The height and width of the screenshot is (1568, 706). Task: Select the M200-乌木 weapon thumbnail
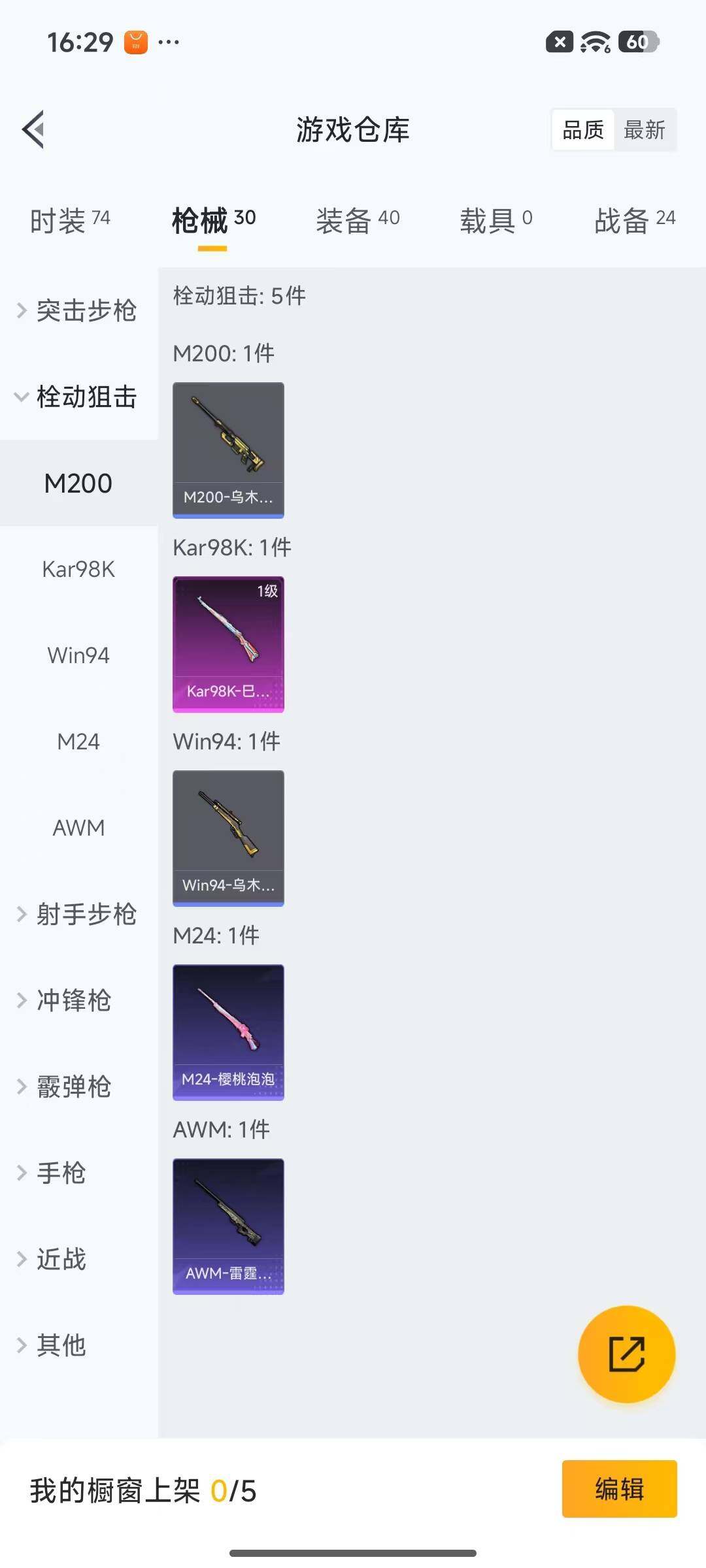tap(228, 449)
